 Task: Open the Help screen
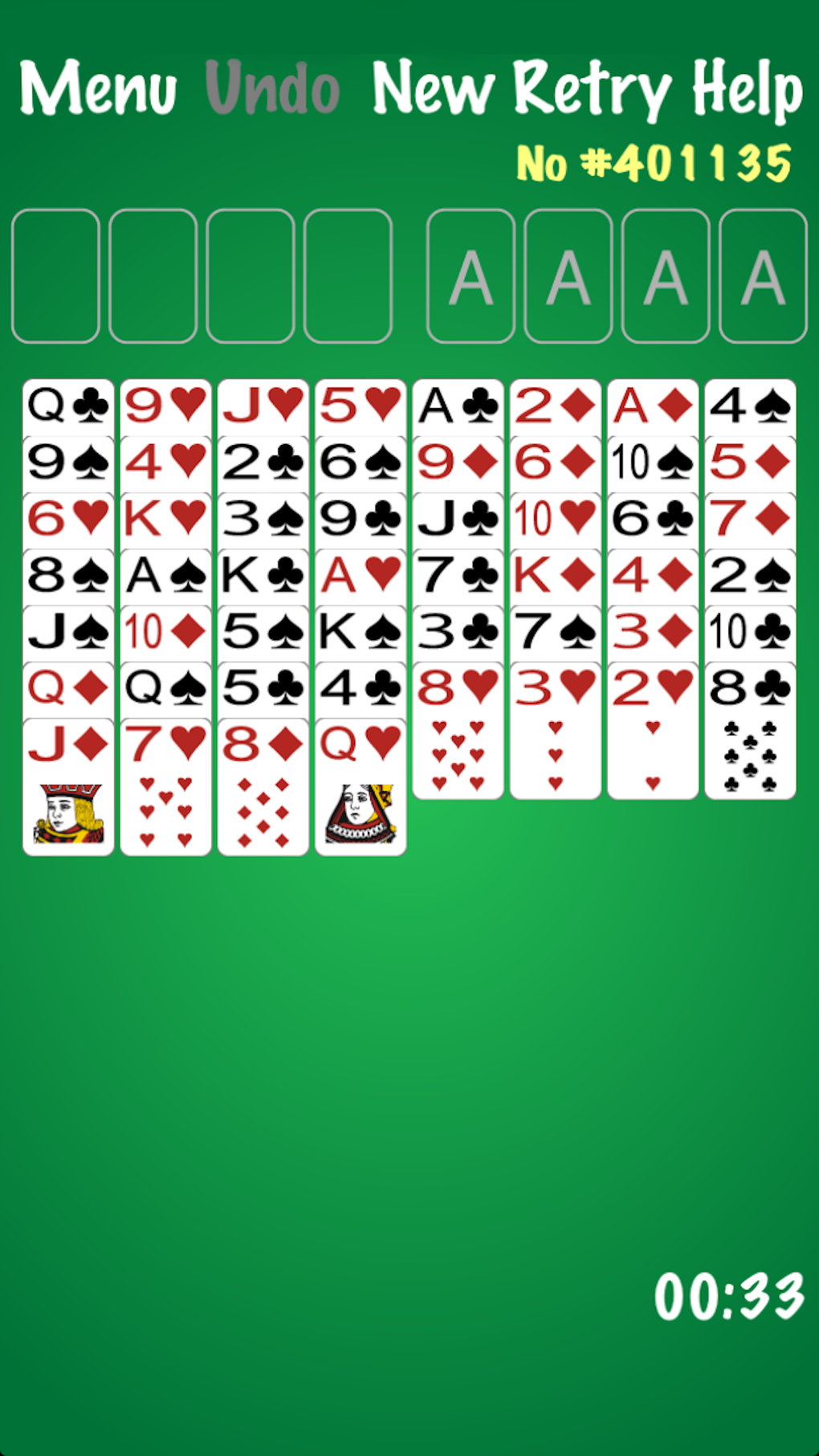pyautogui.click(x=747, y=88)
